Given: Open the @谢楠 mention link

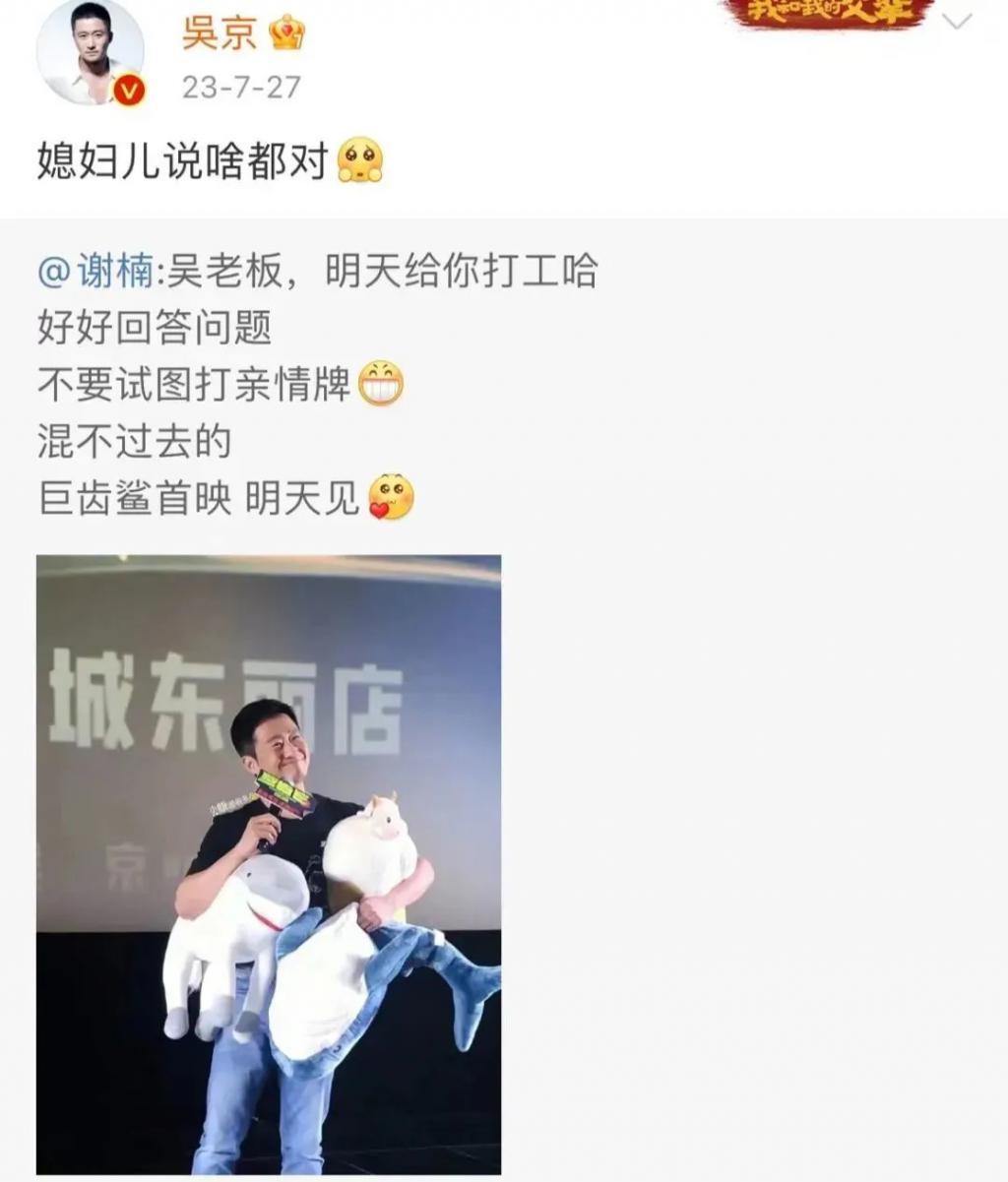Looking at the screenshot, I should [x=95, y=271].
